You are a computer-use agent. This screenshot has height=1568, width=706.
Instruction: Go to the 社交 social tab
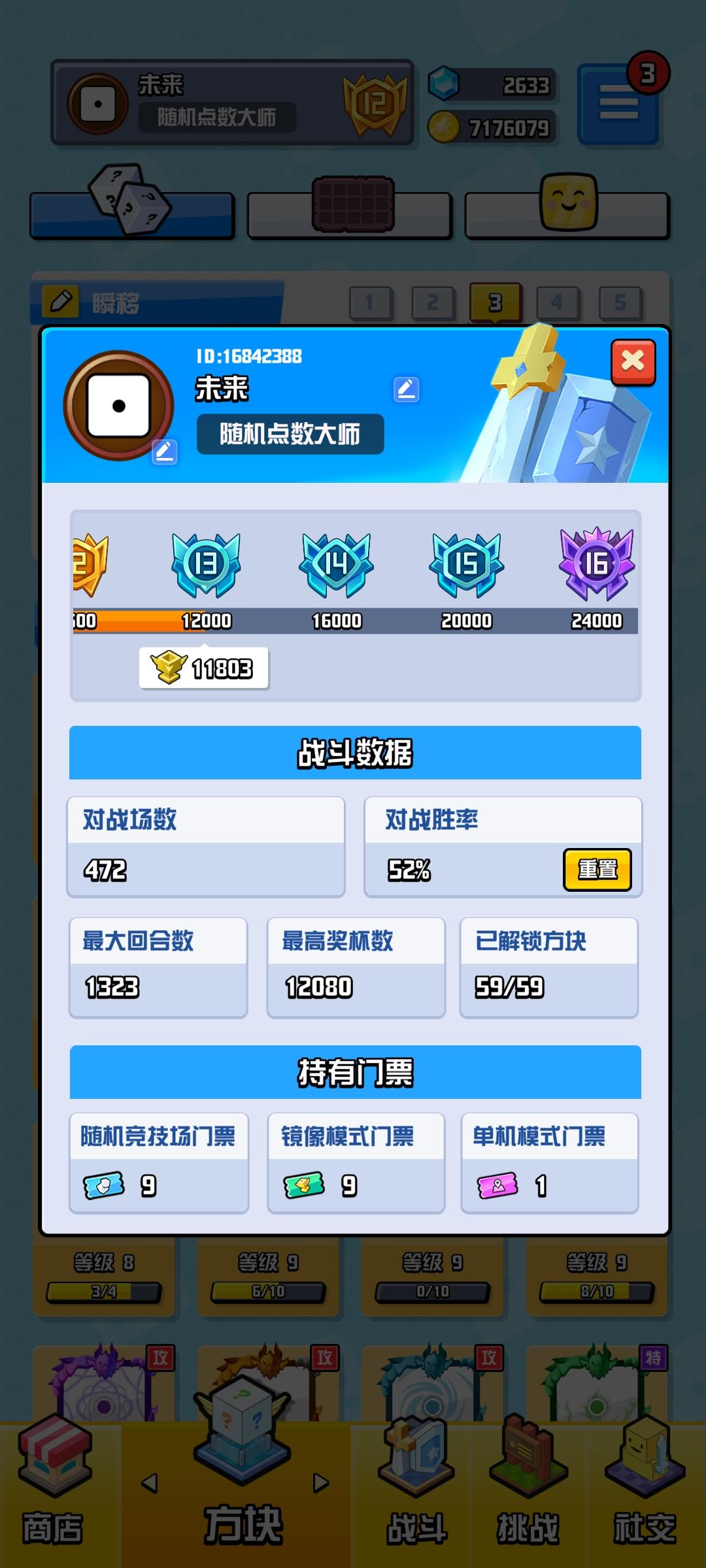[x=644, y=1496]
